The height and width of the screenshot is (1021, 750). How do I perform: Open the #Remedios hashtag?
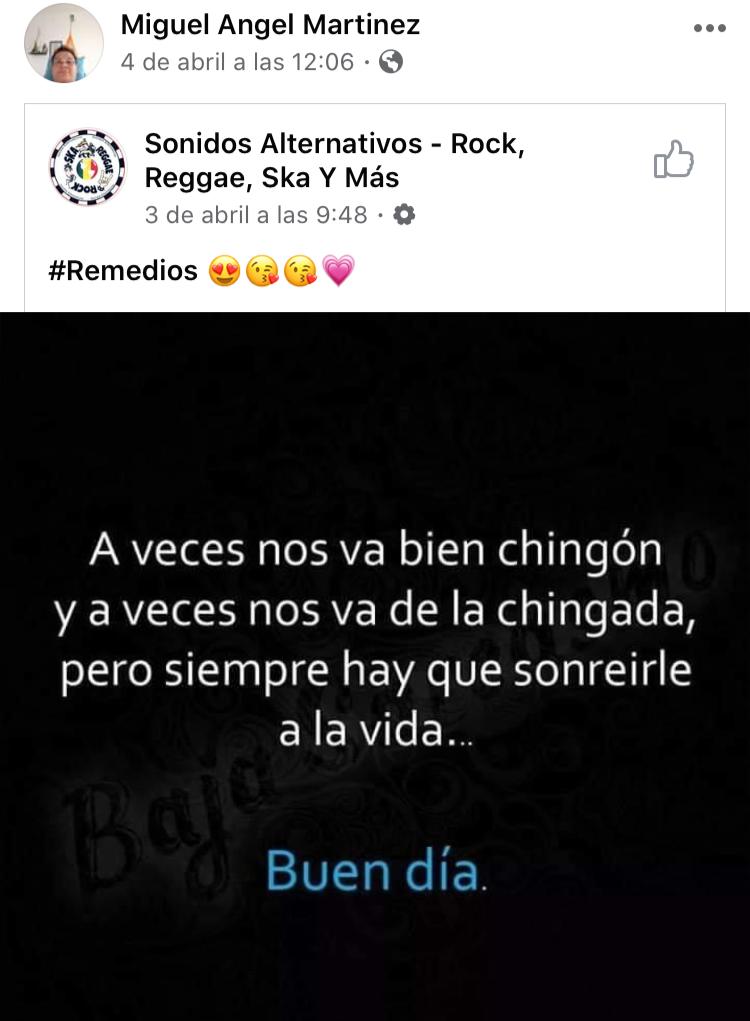pos(123,271)
